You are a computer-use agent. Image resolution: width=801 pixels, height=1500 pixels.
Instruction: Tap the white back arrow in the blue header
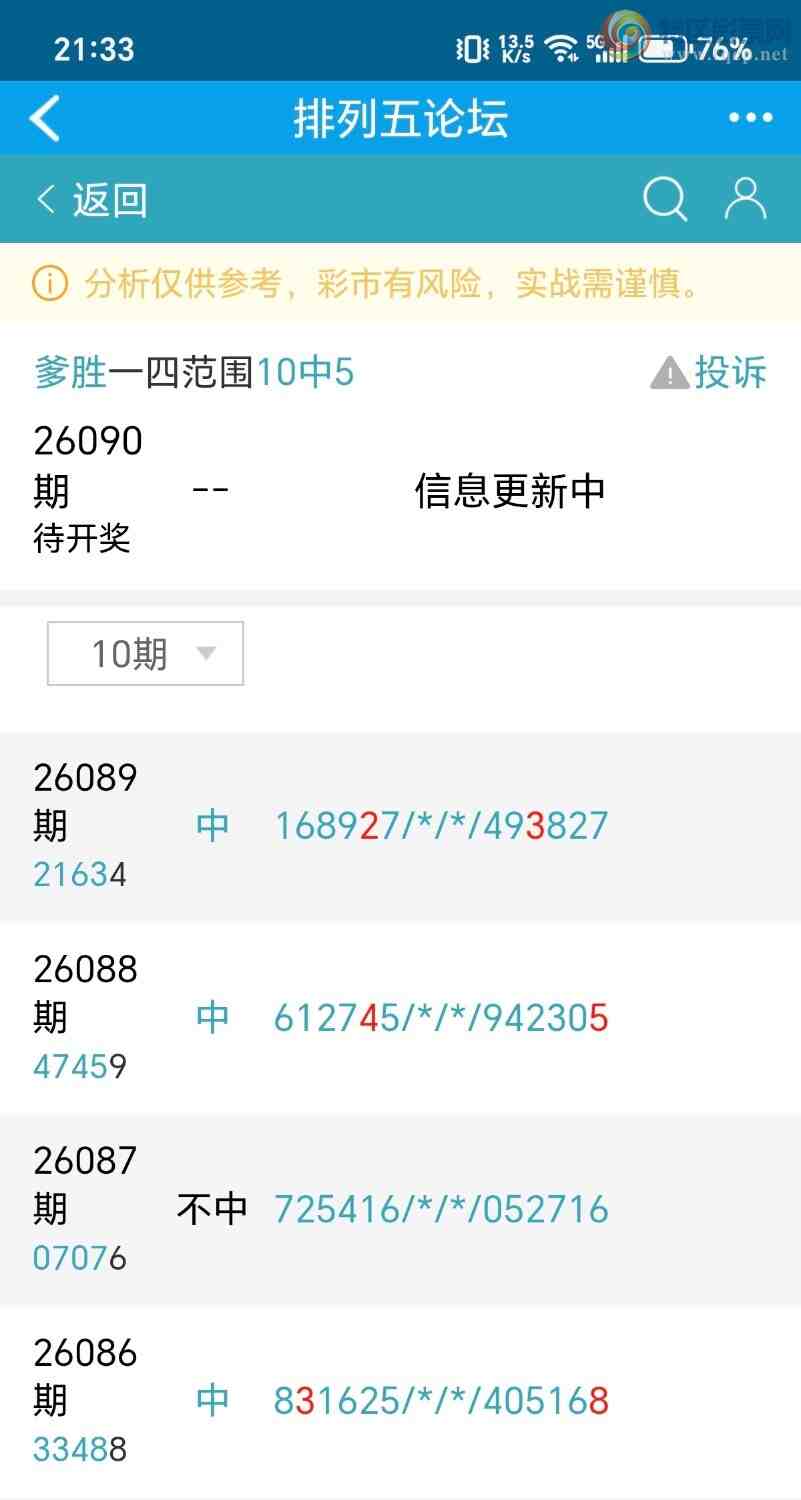click(44, 117)
